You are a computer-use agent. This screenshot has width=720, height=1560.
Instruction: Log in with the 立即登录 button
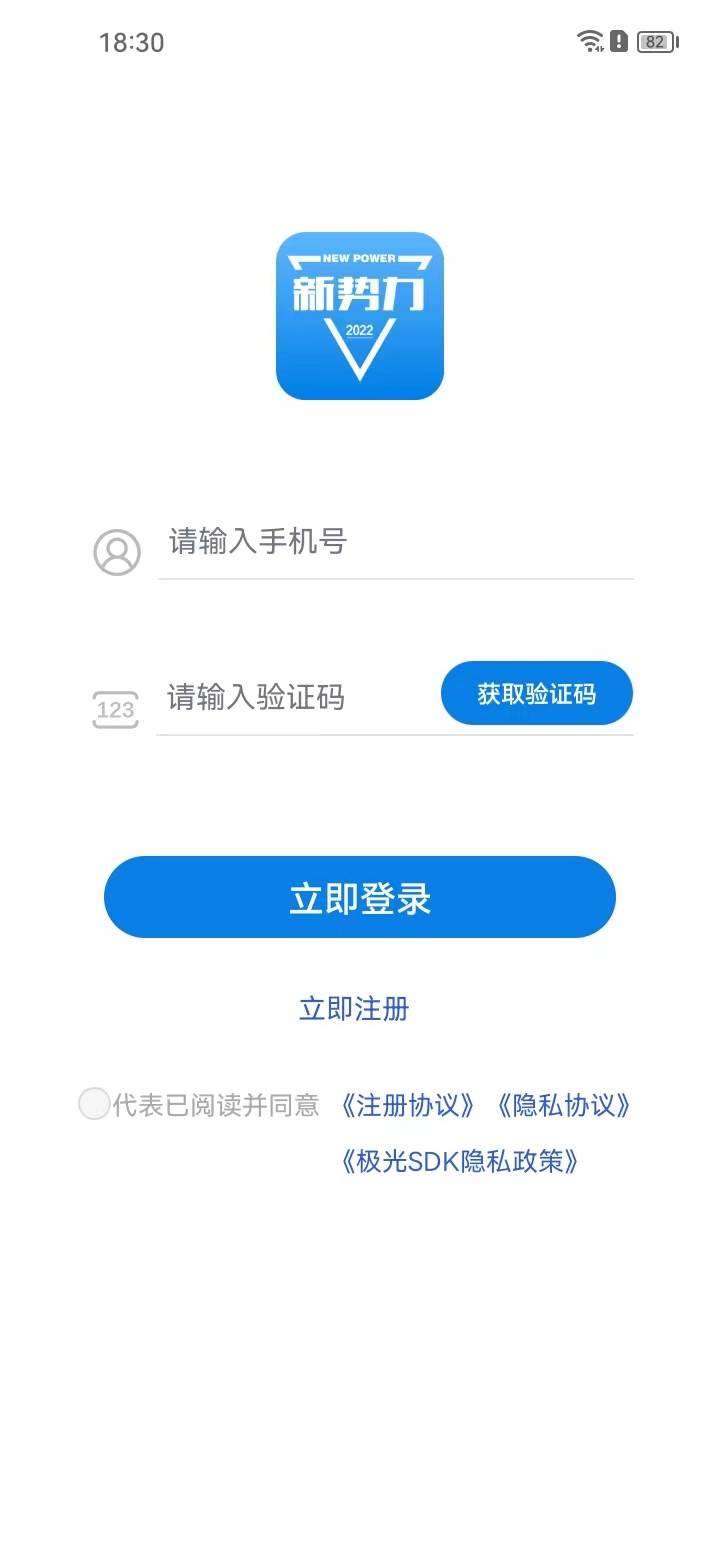pyautogui.click(x=360, y=897)
